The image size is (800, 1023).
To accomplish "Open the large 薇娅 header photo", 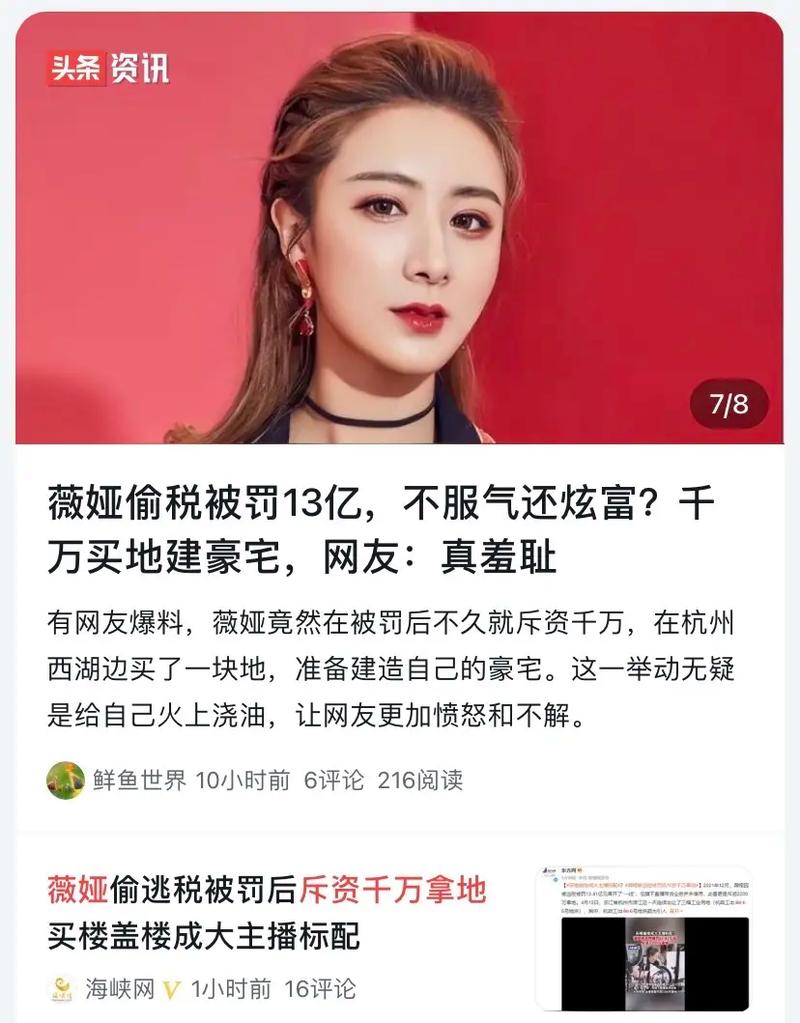I will point(400,230).
